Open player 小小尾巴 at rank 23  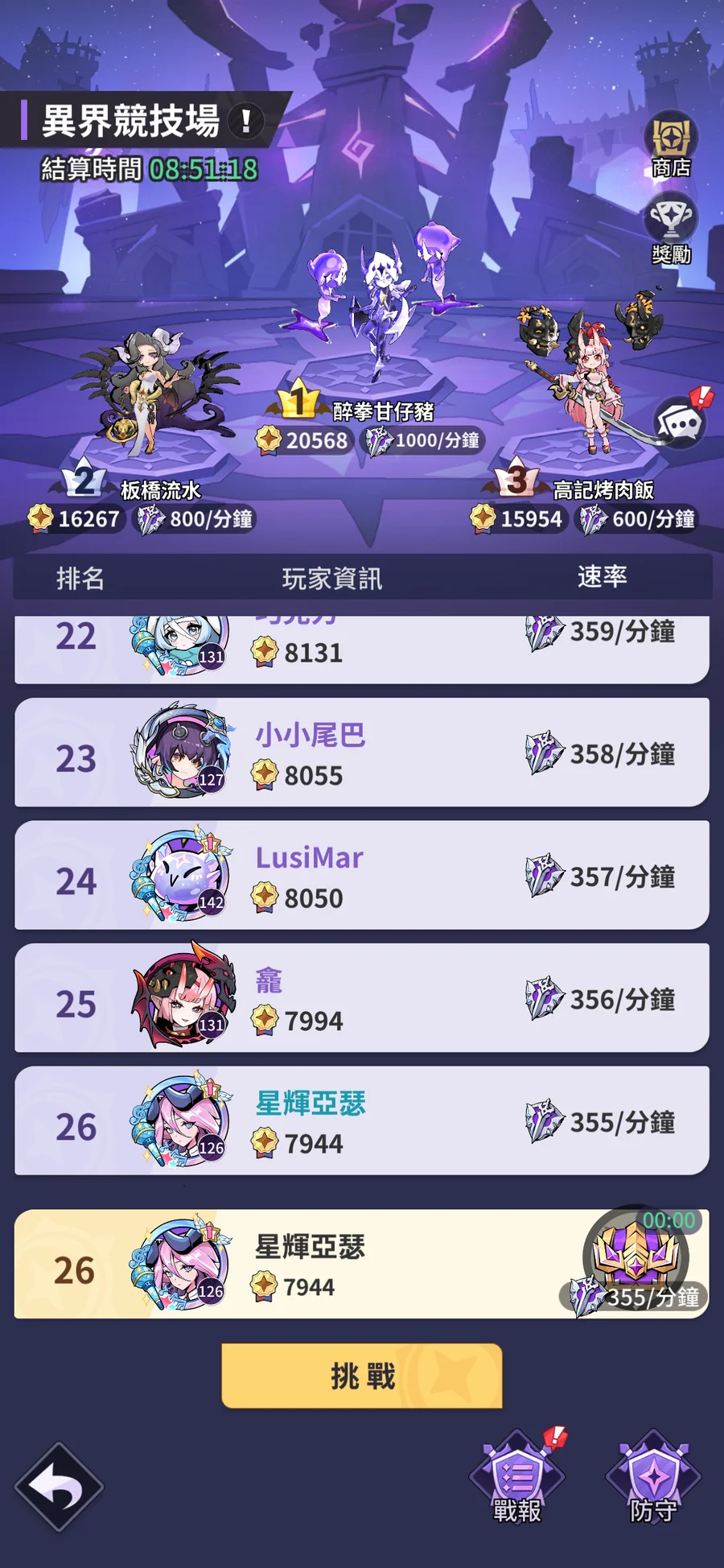(361, 753)
